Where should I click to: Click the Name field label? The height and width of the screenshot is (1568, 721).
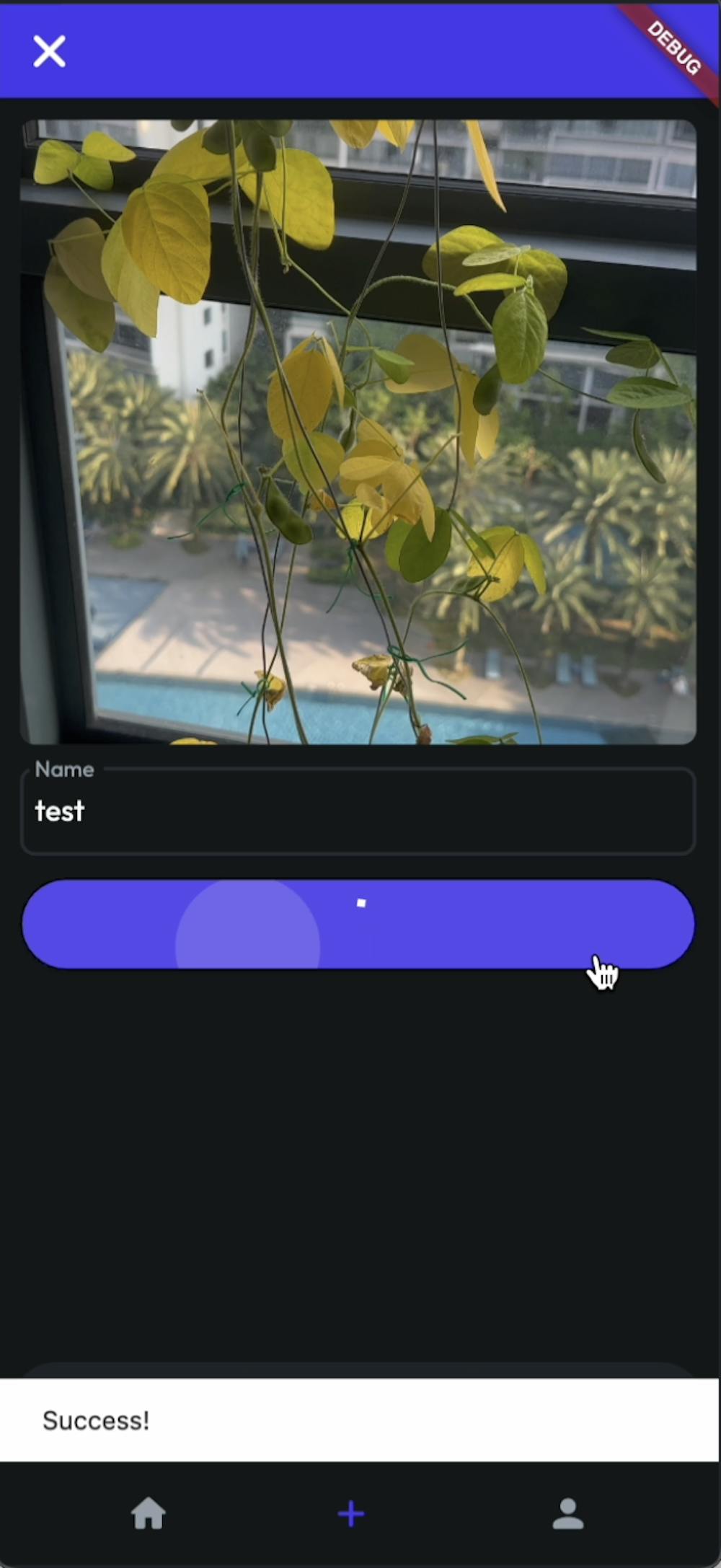click(x=63, y=769)
